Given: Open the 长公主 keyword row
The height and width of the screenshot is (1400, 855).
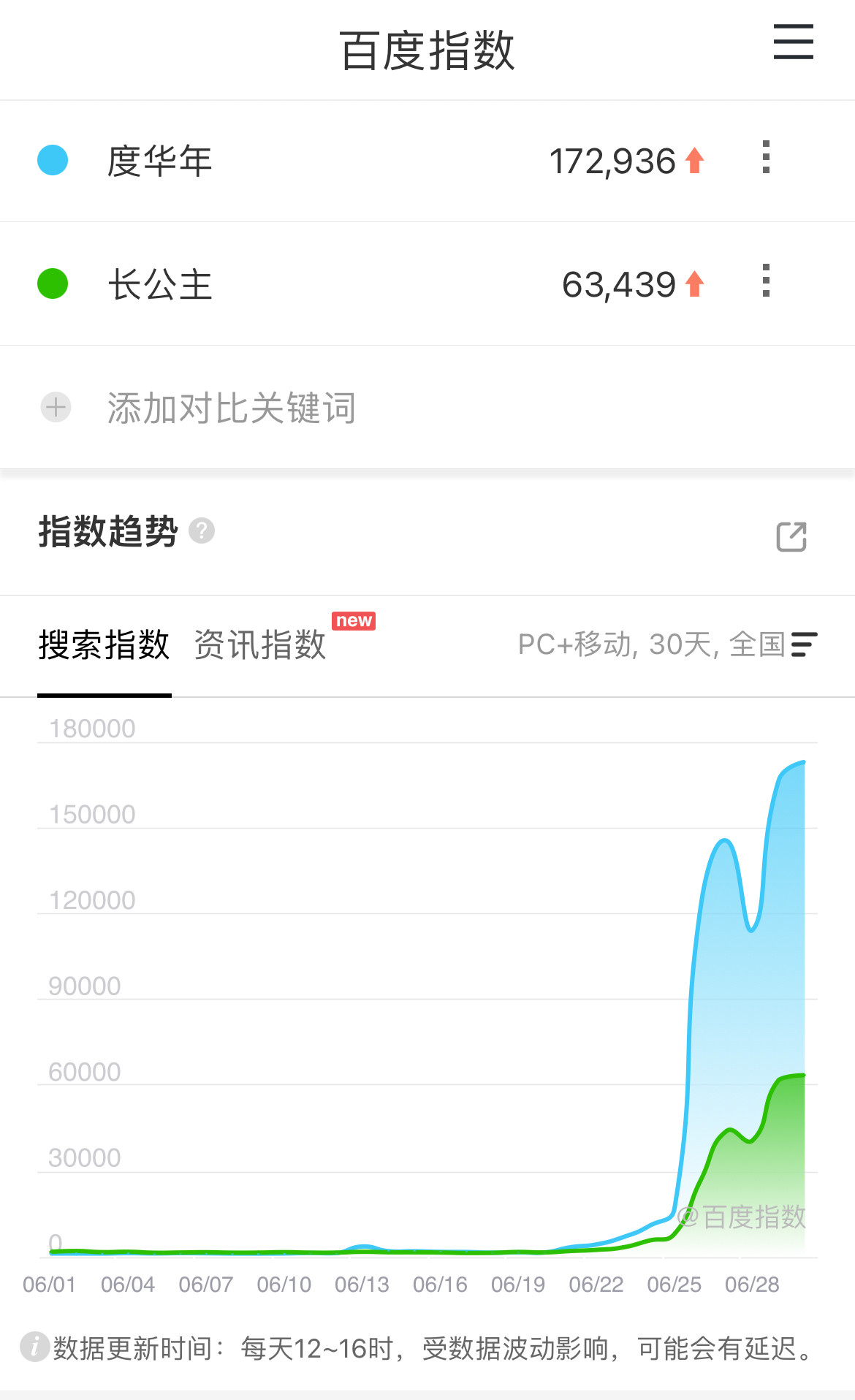Looking at the screenshot, I should tap(427, 284).
